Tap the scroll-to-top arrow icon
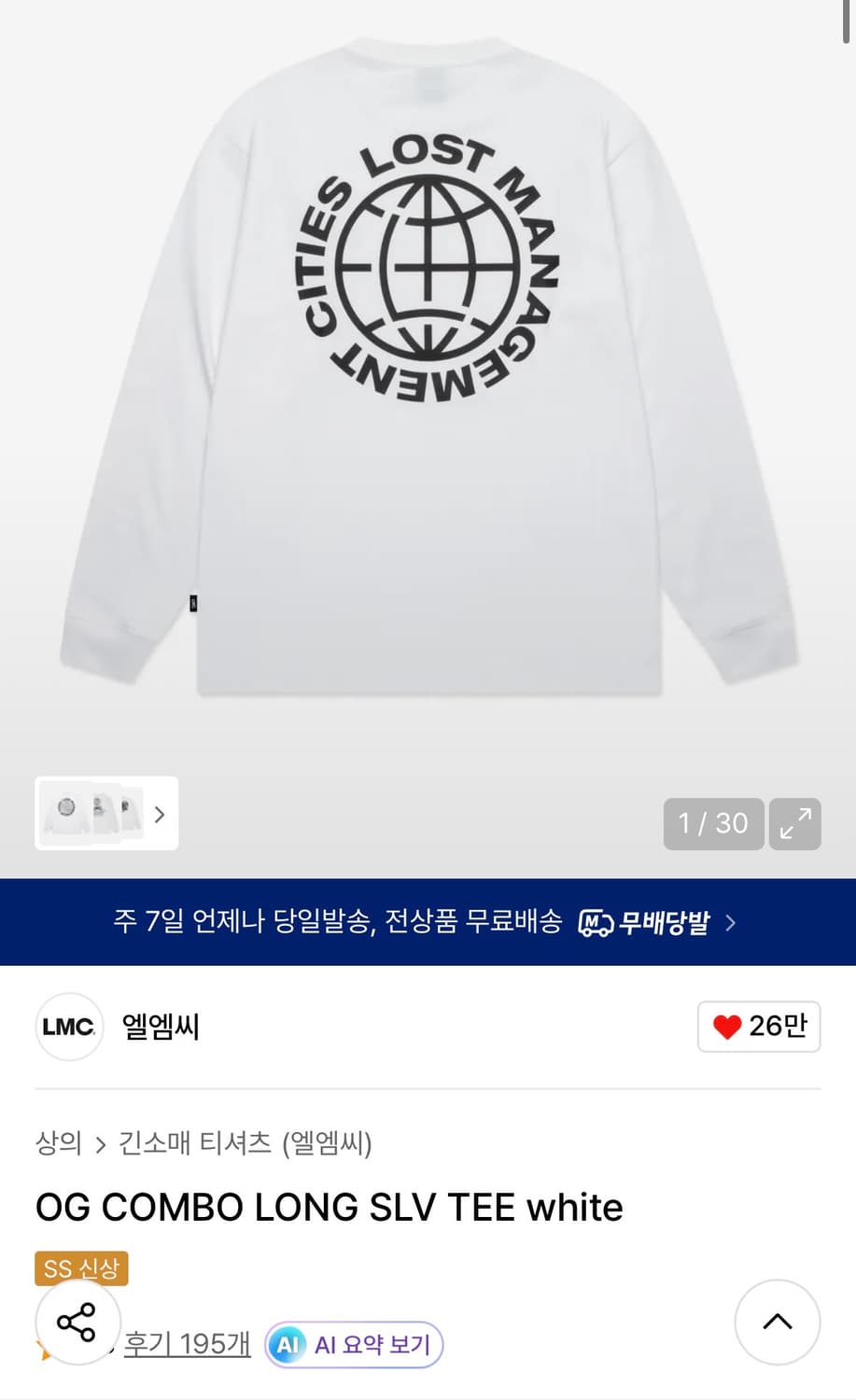 tap(778, 1323)
